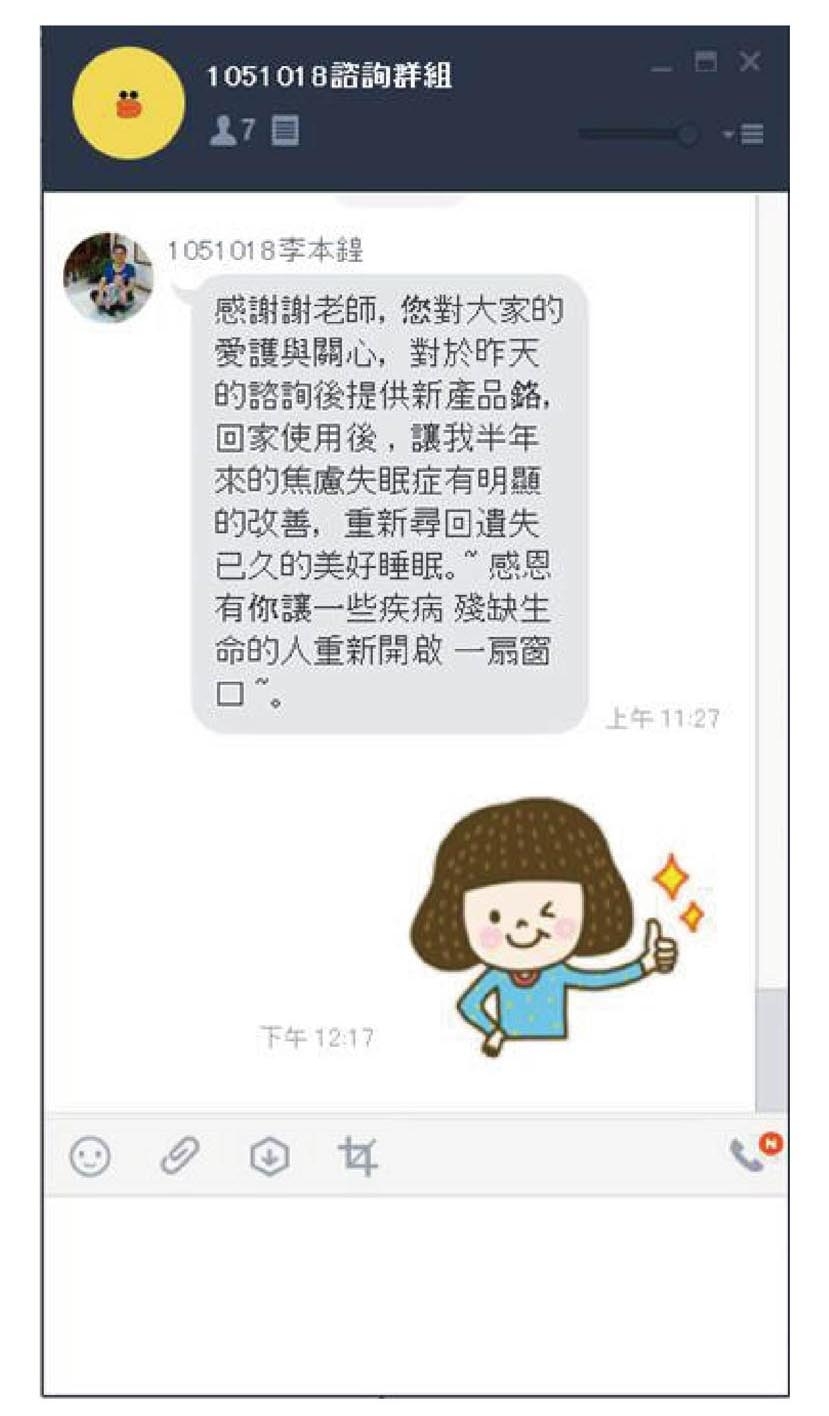The height and width of the screenshot is (1416, 829).
Task: Close the chat window
Action: [751, 62]
